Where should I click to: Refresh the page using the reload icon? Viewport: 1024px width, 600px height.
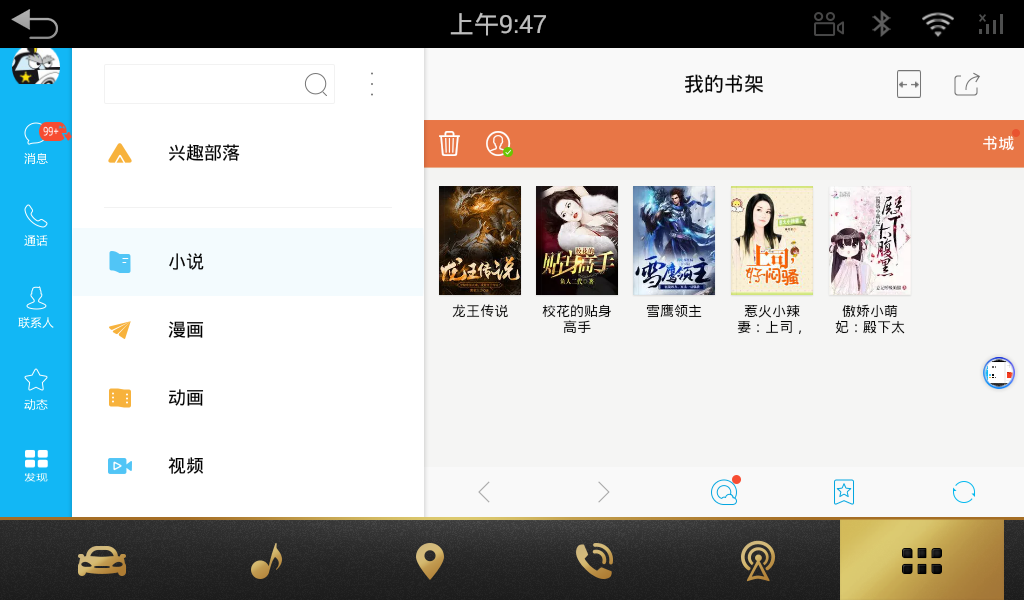[964, 492]
